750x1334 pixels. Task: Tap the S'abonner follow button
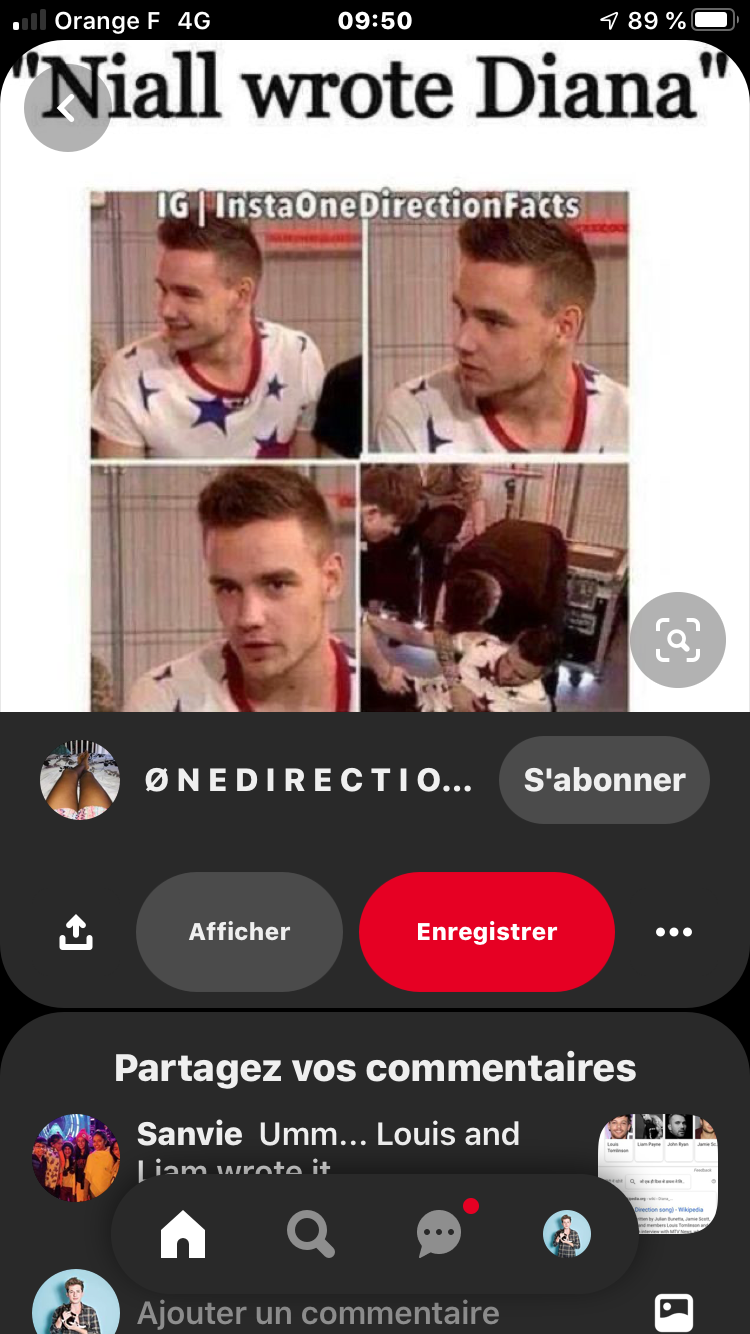click(604, 780)
